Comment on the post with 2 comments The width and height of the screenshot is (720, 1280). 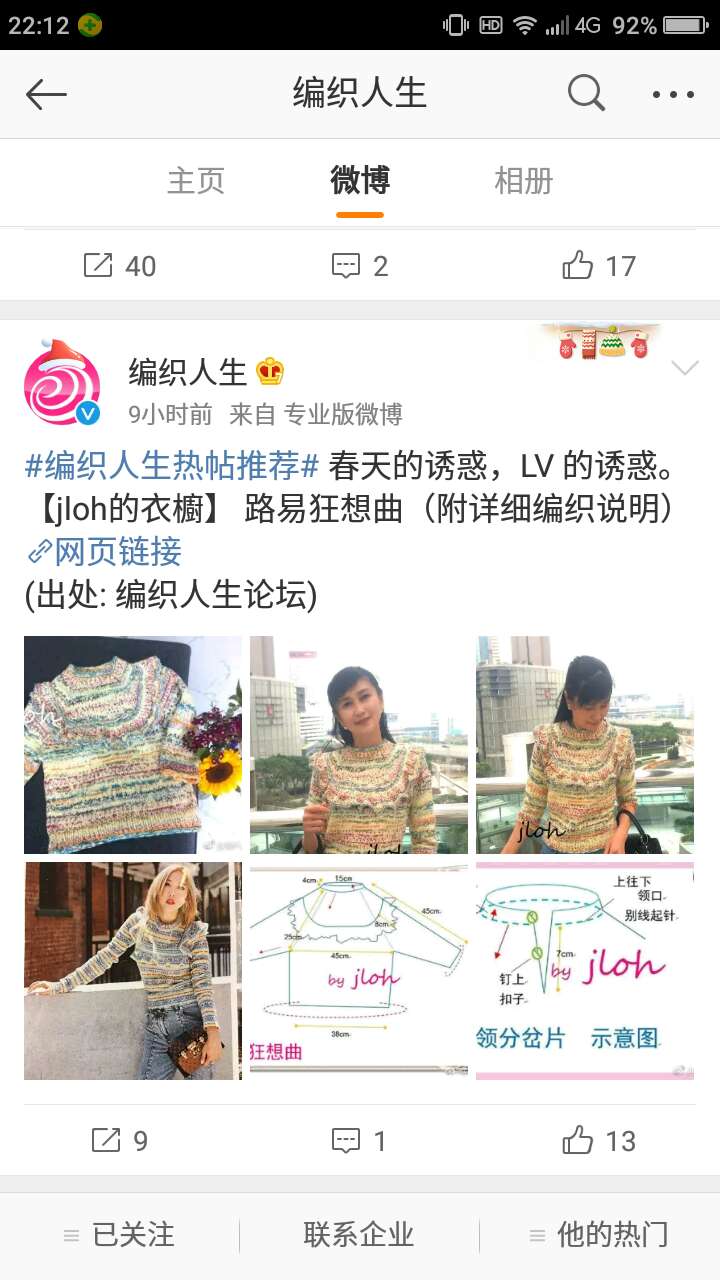point(360,266)
